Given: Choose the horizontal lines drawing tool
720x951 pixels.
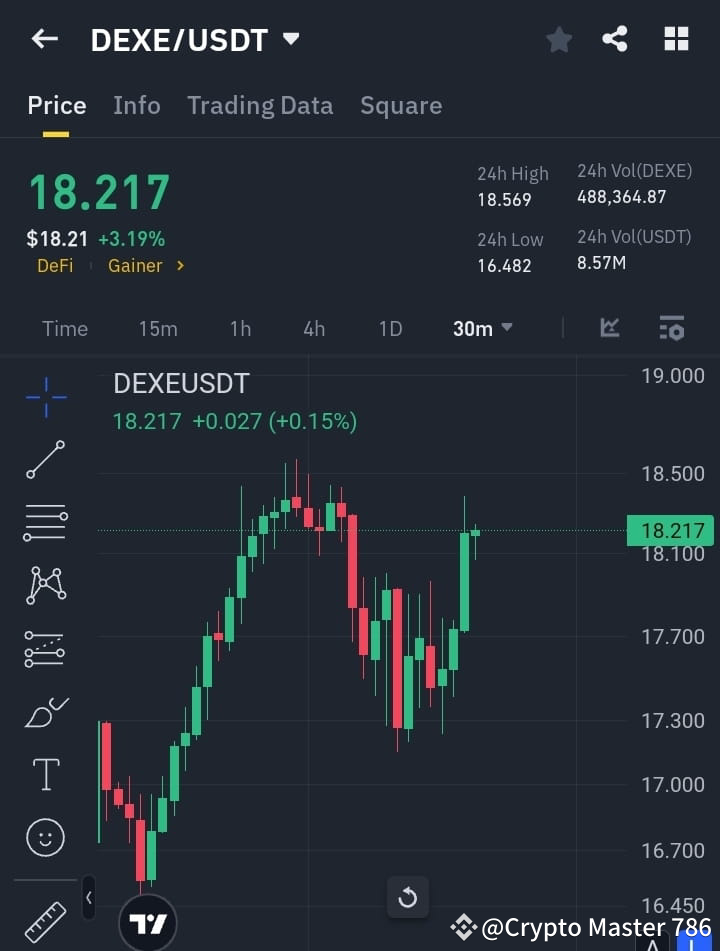Looking at the screenshot, I should [x=44, y=523].
